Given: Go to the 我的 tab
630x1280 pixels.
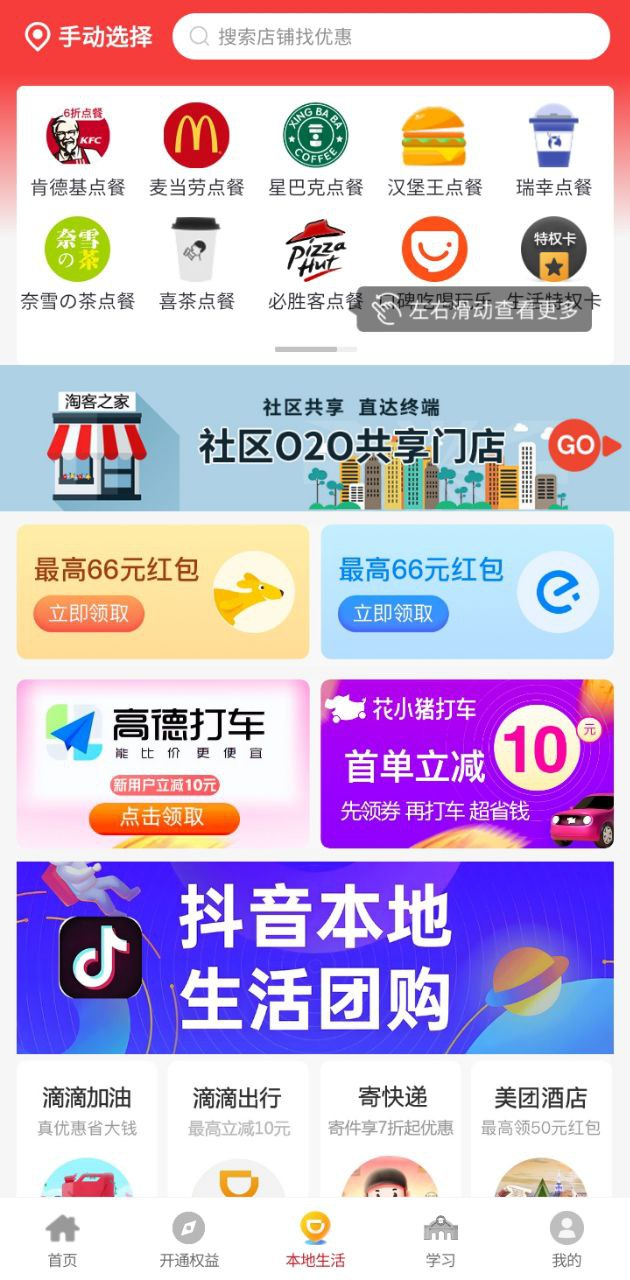Looking at the screenshot, I should coord(566,1241).
